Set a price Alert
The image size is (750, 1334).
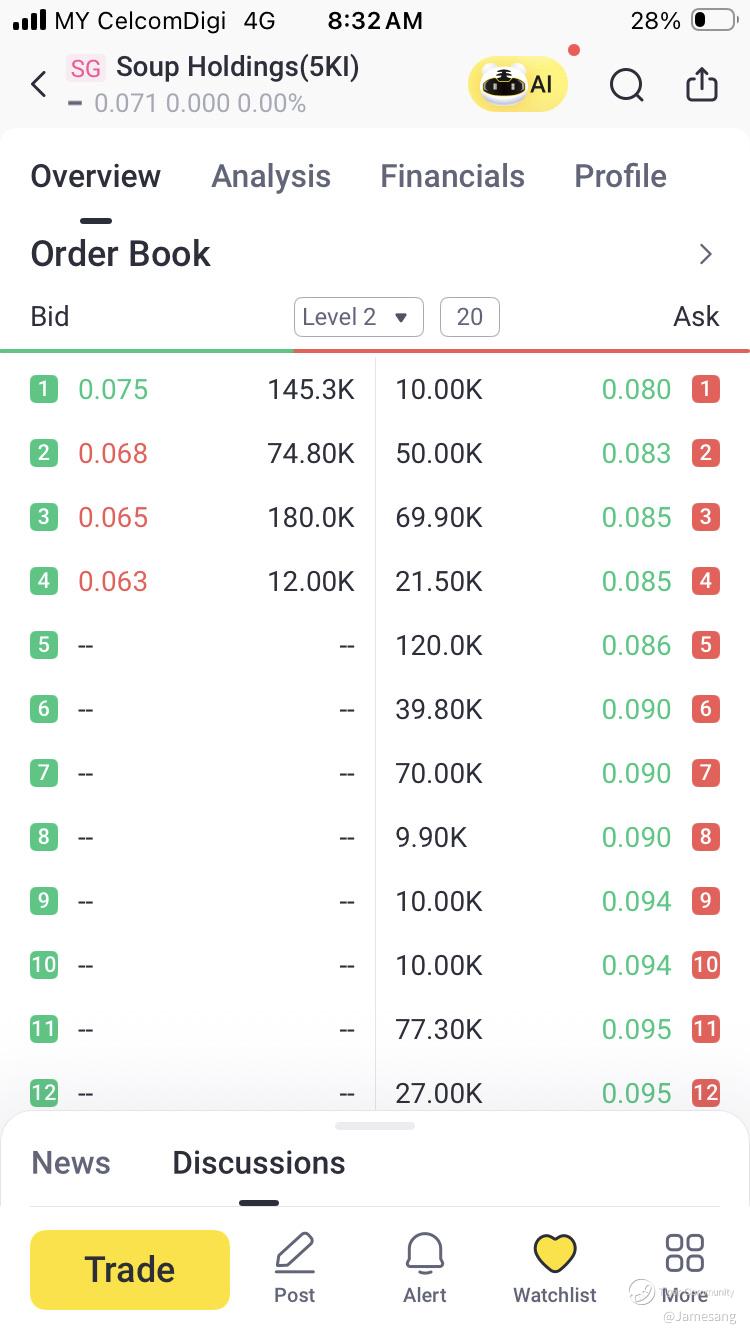(x=425, y=1268)
